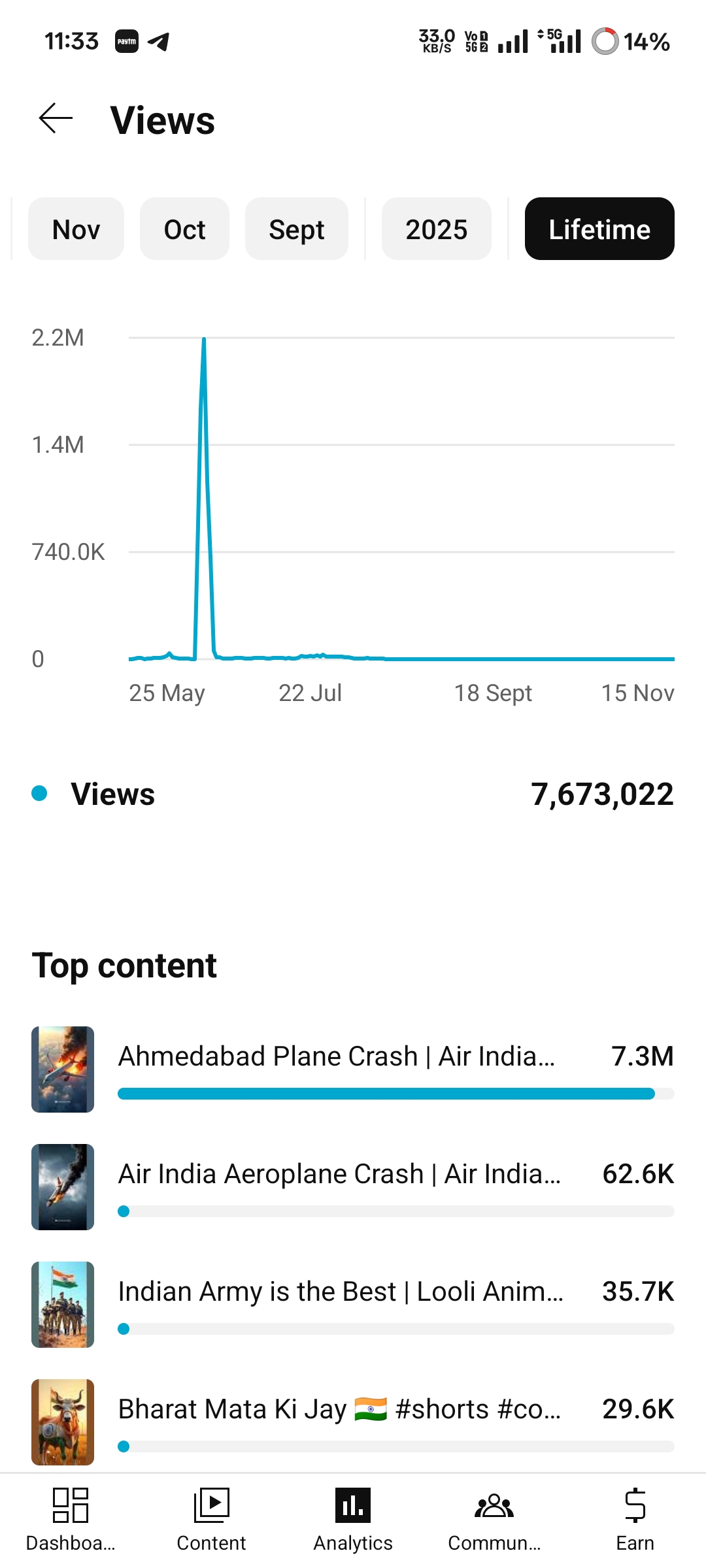Switch to the Community tab

pyautogui.click(x=494, y=1520)
